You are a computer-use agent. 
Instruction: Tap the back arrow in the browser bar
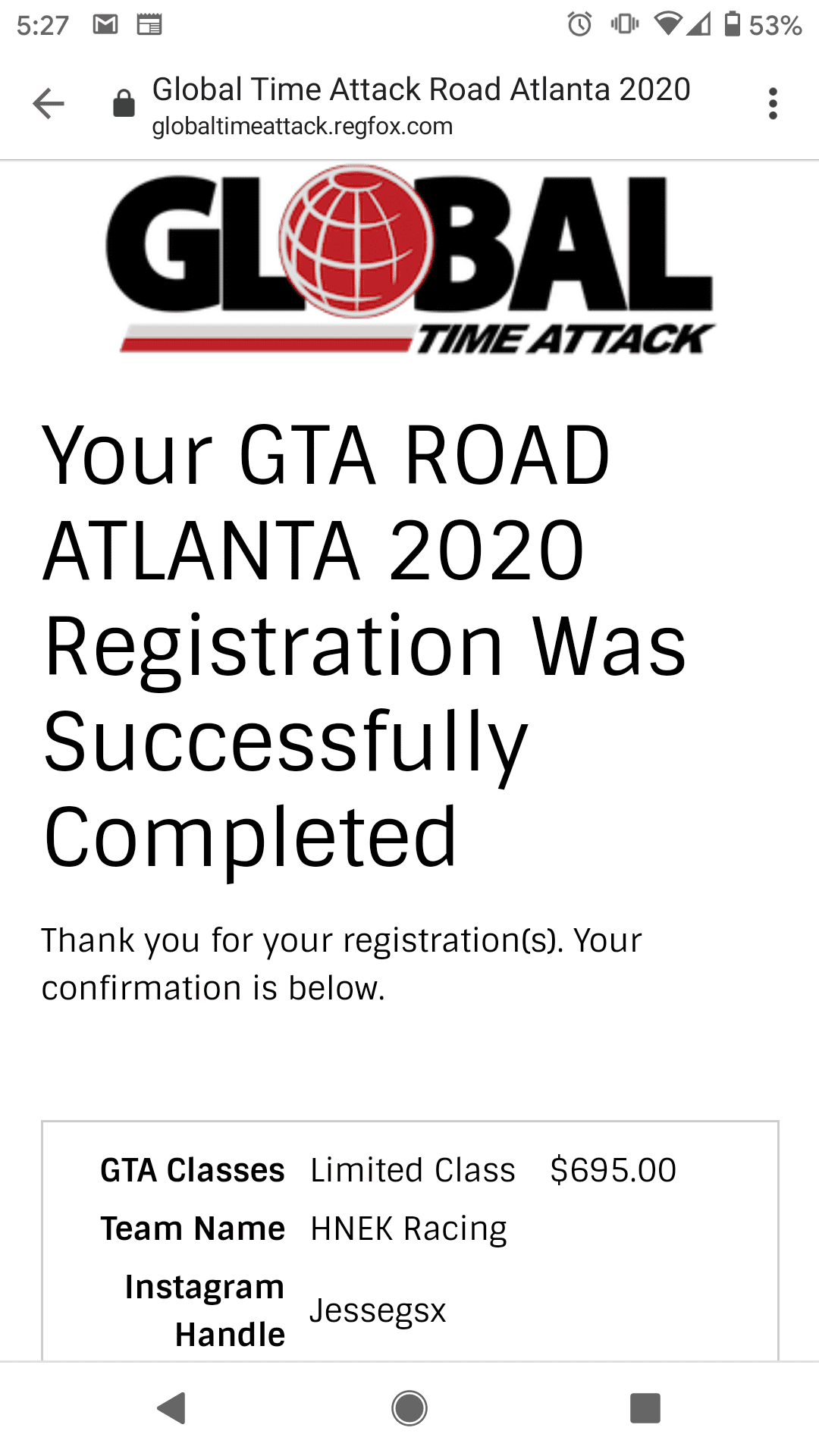point(49,104)
